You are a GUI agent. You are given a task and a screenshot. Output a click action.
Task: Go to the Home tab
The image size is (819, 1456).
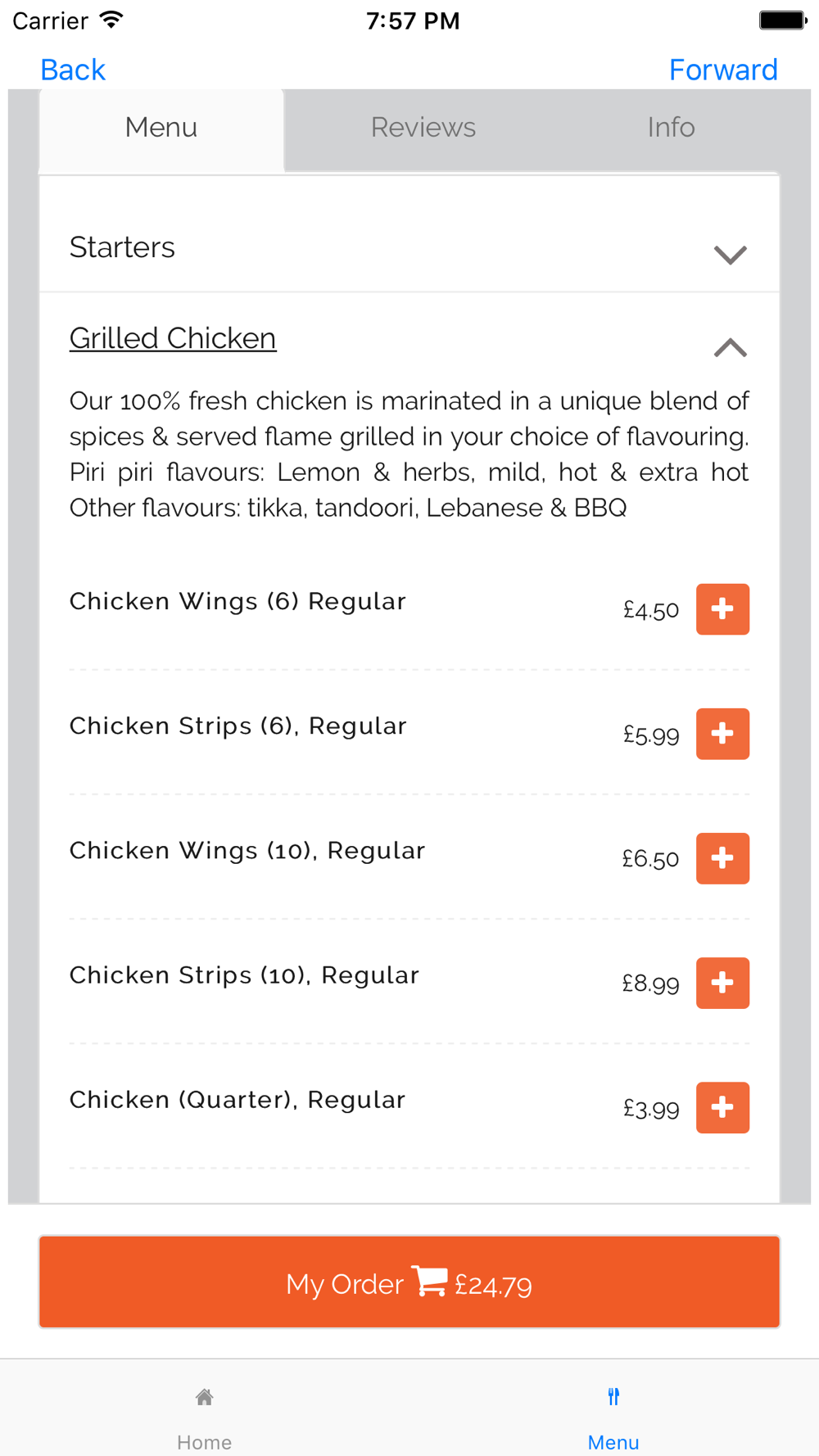[x=205, y=1415]
